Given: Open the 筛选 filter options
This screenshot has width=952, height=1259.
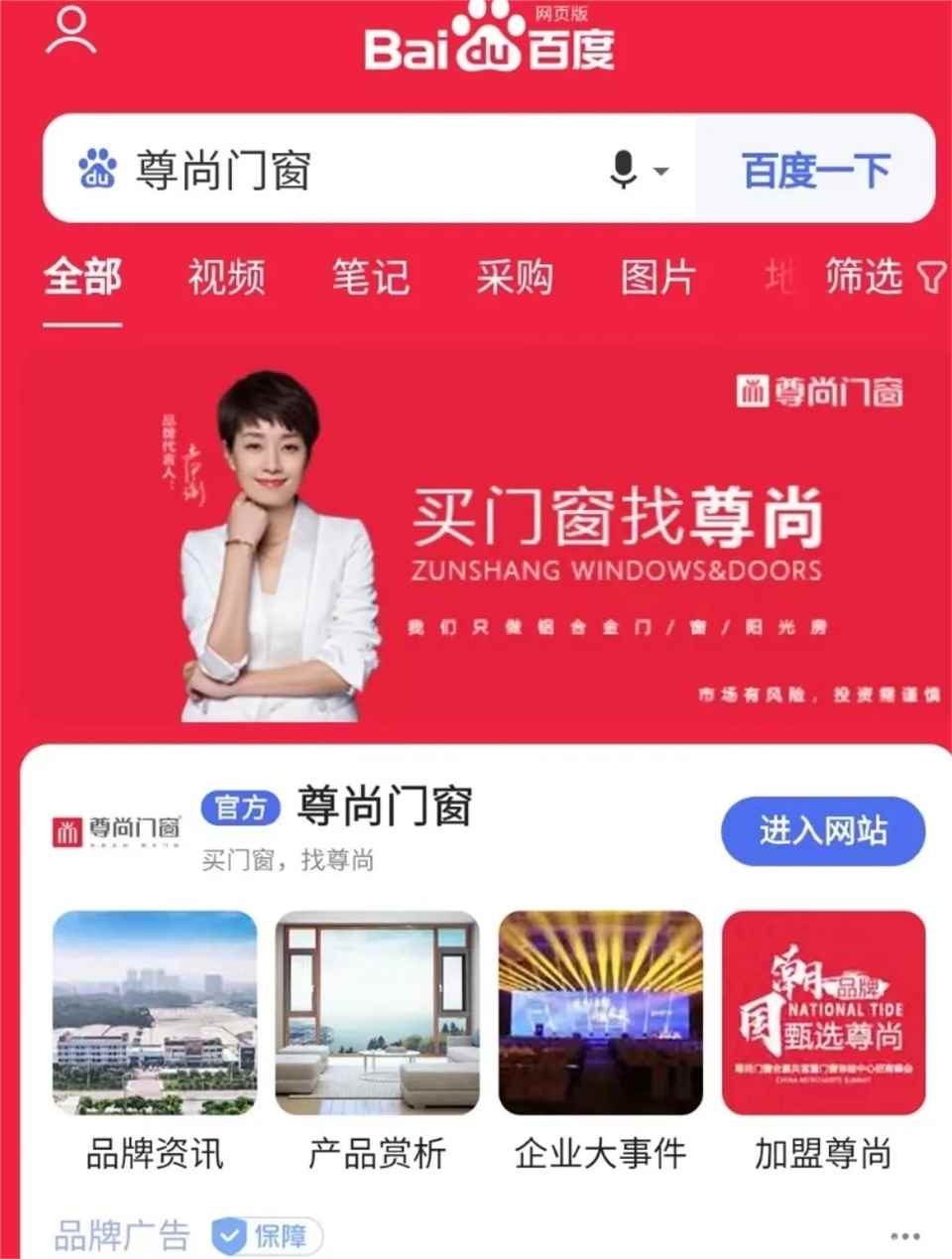Looking at the screenshot, I should pos(883,277).
